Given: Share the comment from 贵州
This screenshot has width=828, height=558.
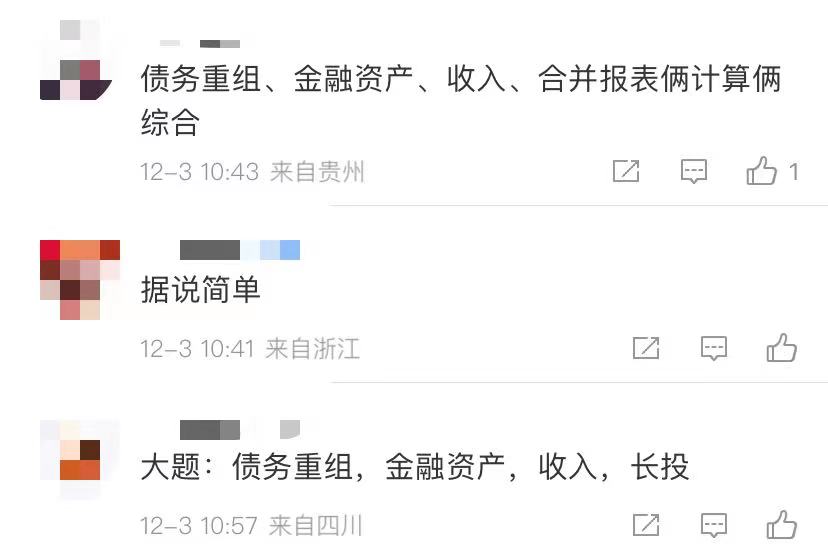Looking at the screenshot, I should pyautogui.click(x=626, y=172).
